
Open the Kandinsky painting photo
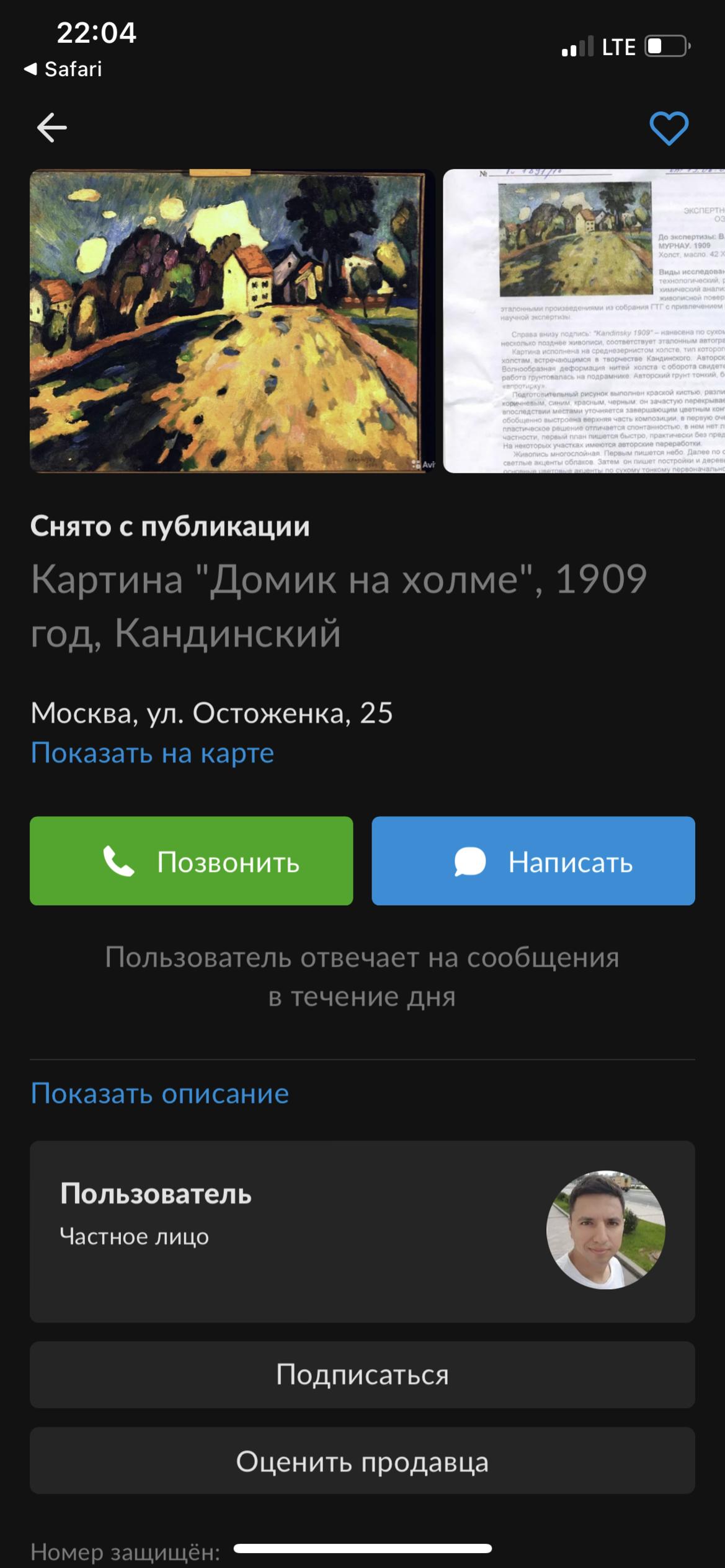pos(232,321)
